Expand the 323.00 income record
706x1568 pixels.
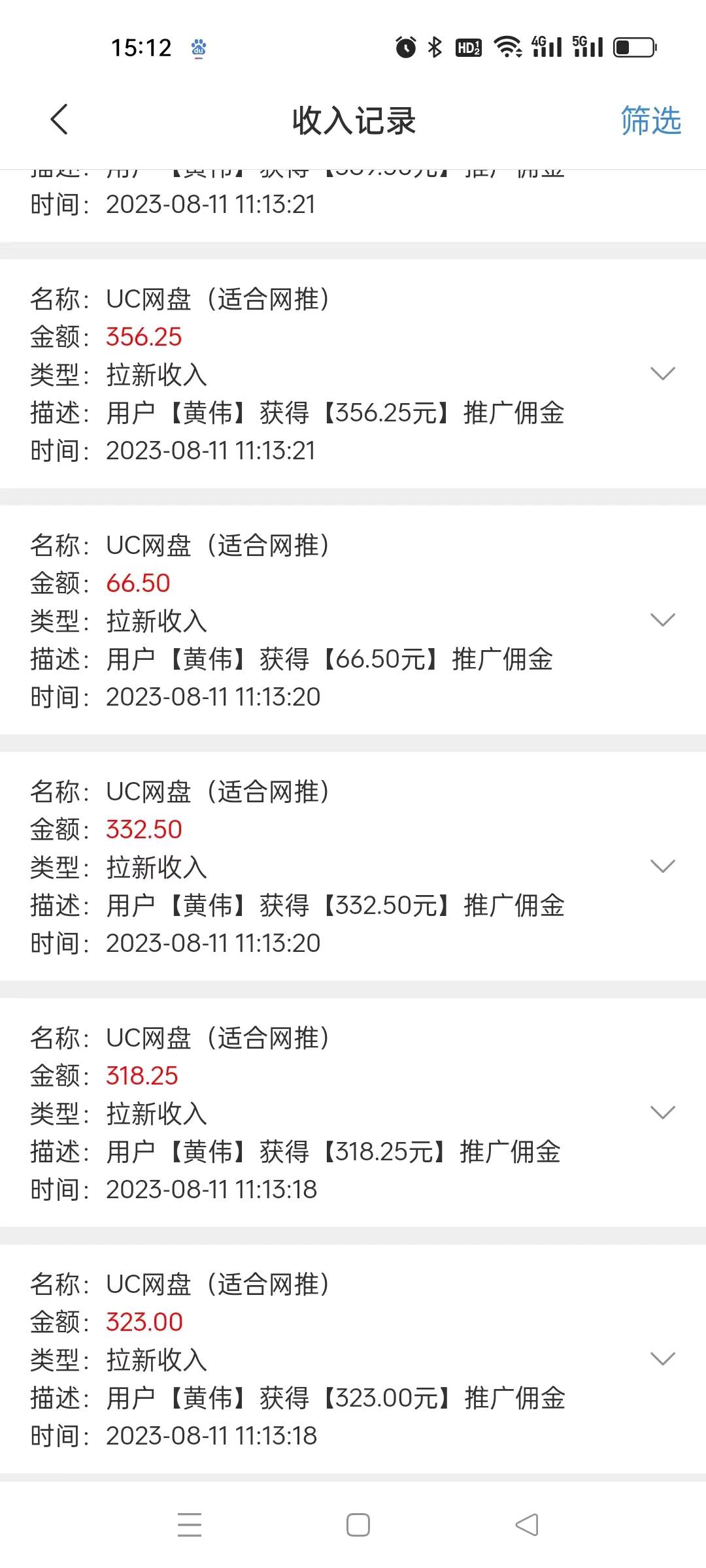[662, 1359]
